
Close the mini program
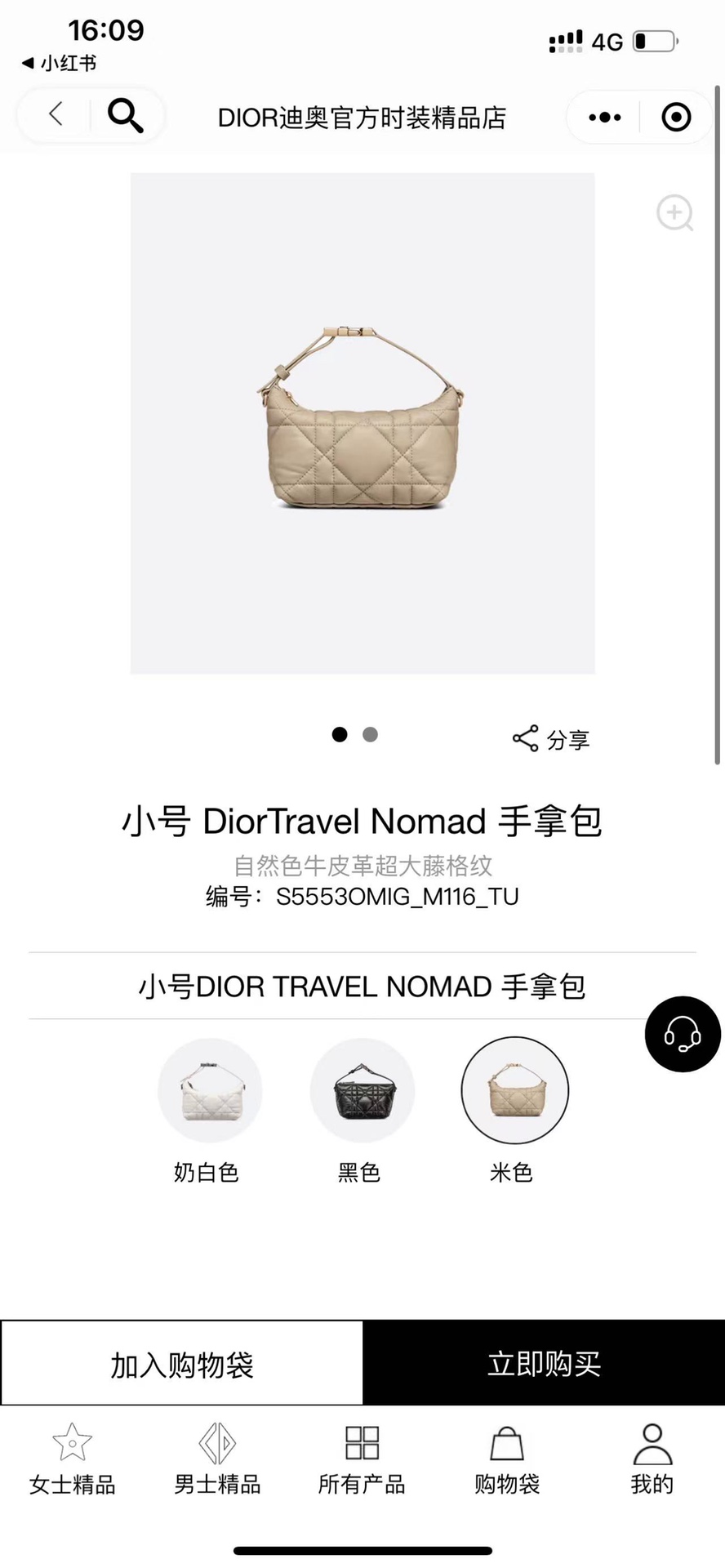pyautogui.click(x=676, y=118)
